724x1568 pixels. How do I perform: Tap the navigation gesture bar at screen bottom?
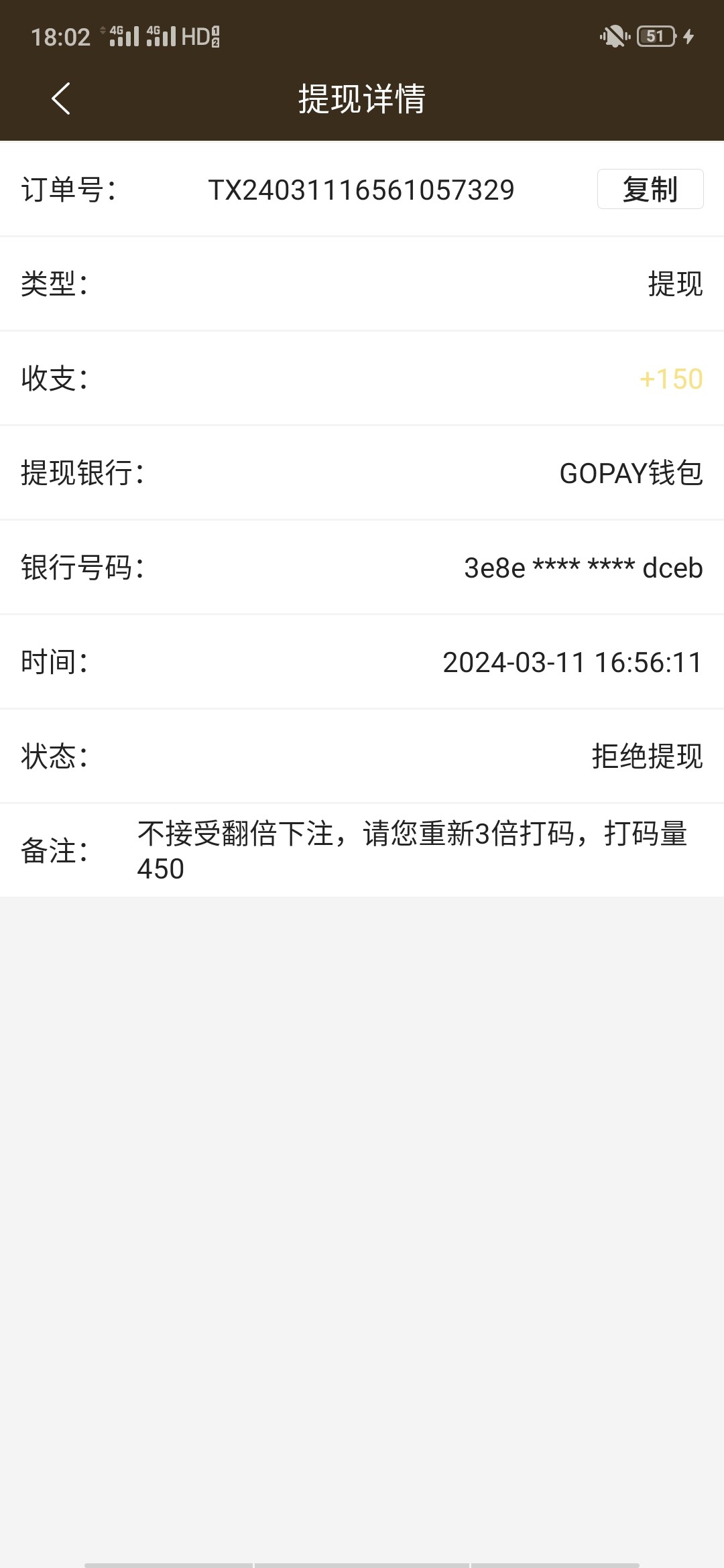click(362, 1563)
